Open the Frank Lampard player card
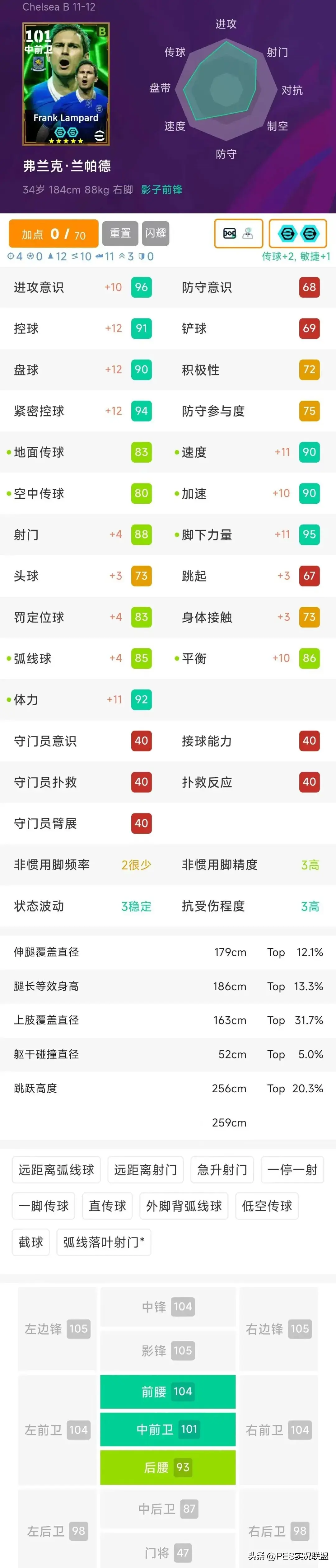The width and height of the screenshot is (336, 1568). click(66, 84)
